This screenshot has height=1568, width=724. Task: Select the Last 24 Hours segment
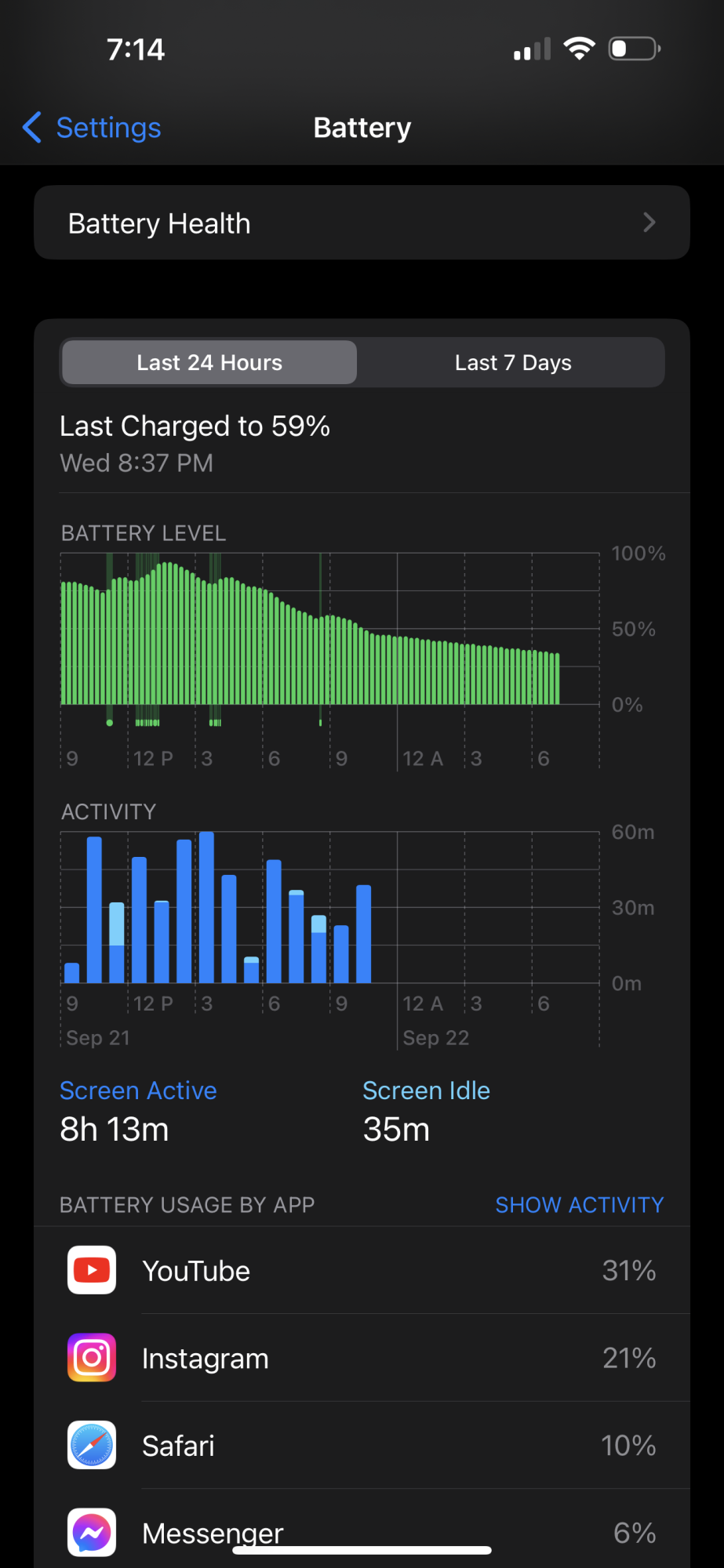click(x=209, y=363)
